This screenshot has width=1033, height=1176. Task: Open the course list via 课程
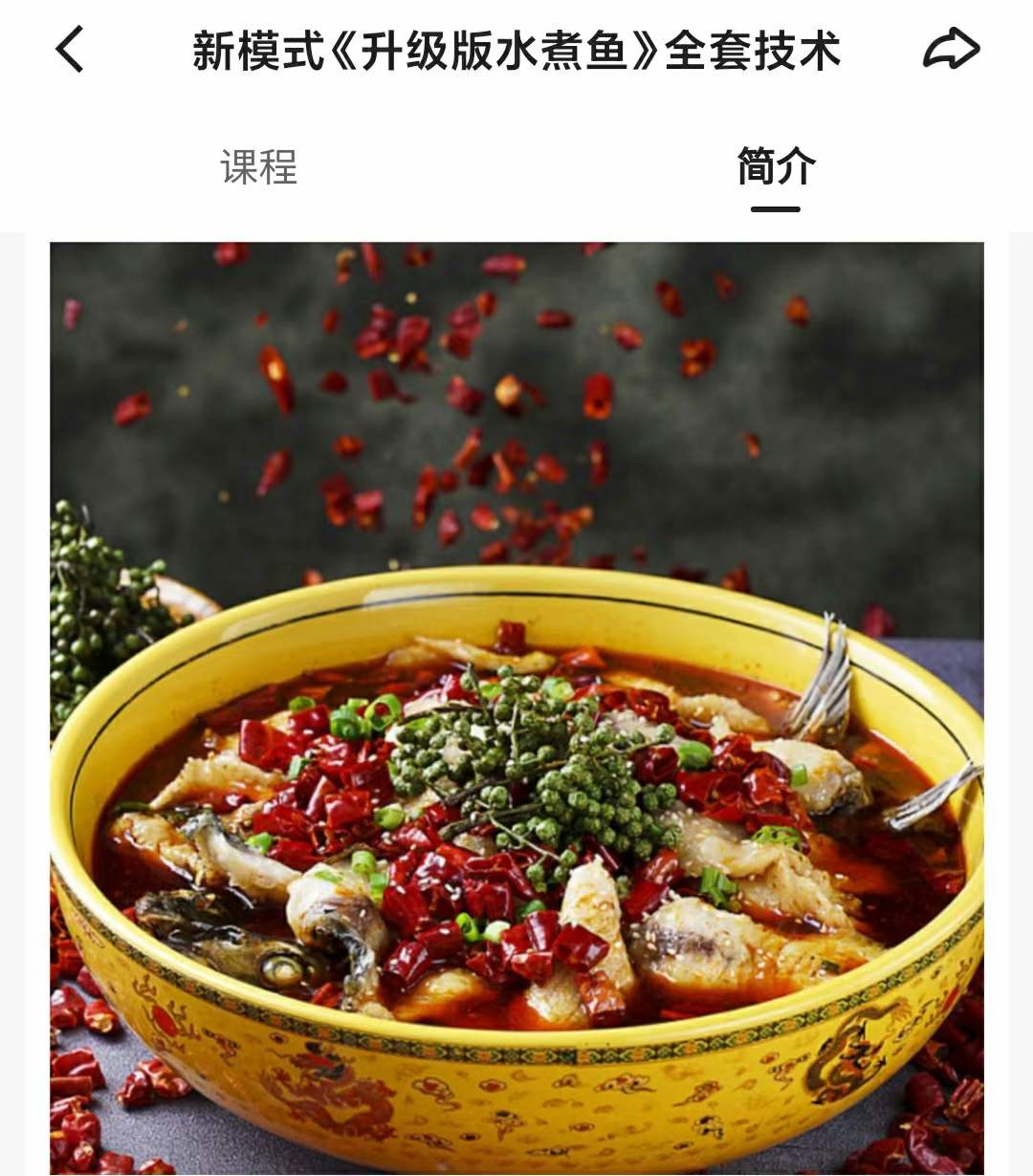click(x=259, y=166)
